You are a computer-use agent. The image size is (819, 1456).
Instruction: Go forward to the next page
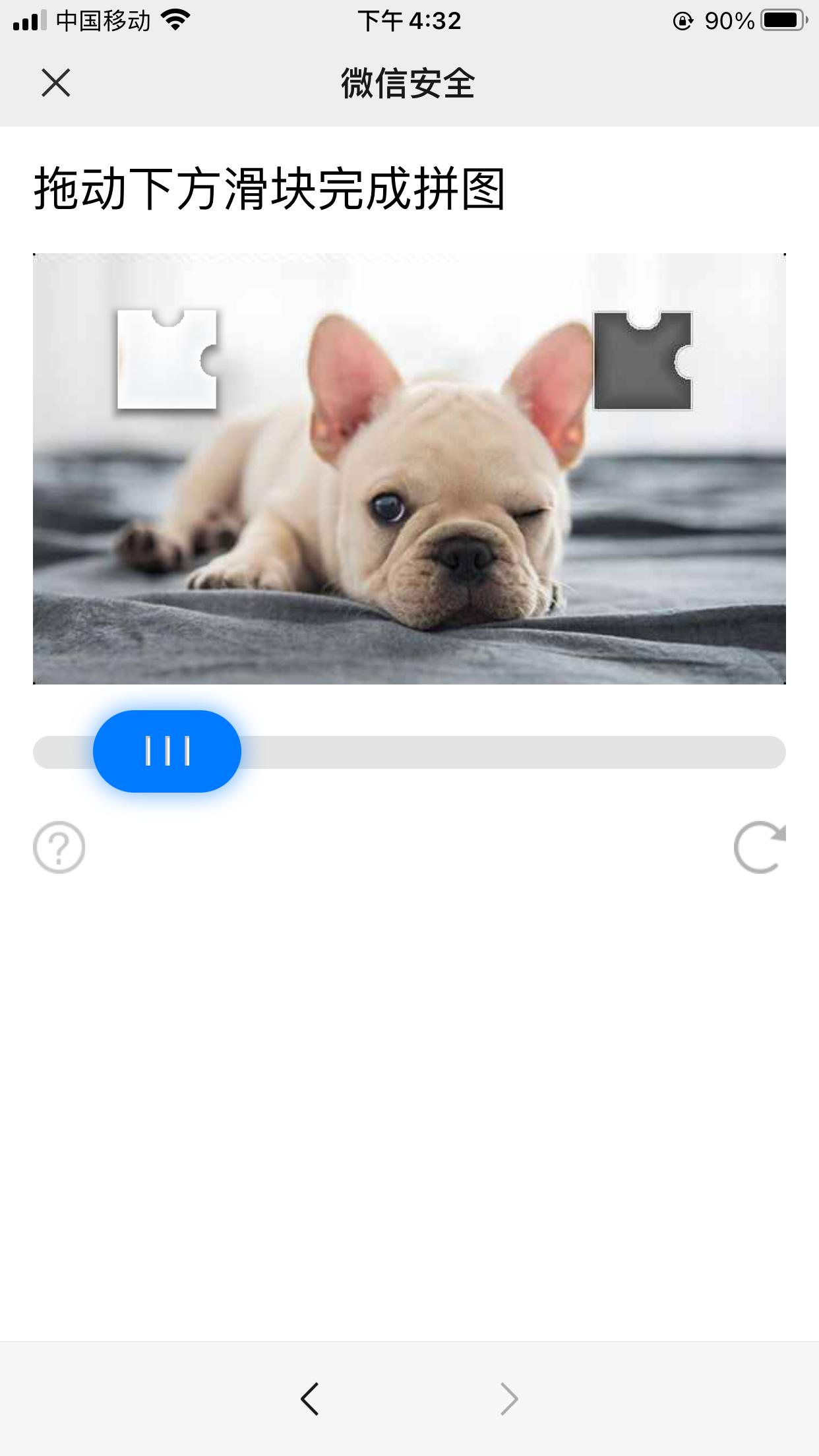tap(509, 1399)
